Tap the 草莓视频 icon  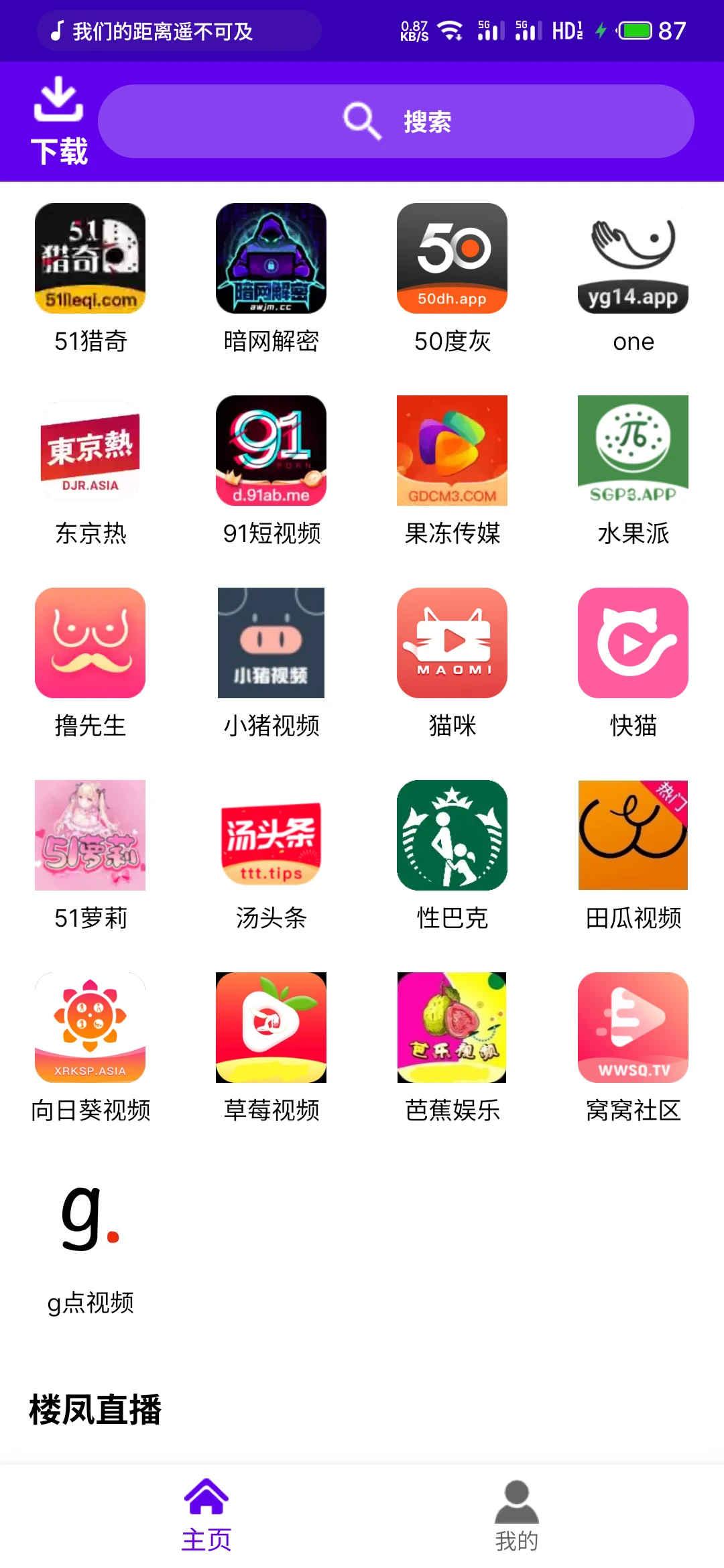[271, 1028]
